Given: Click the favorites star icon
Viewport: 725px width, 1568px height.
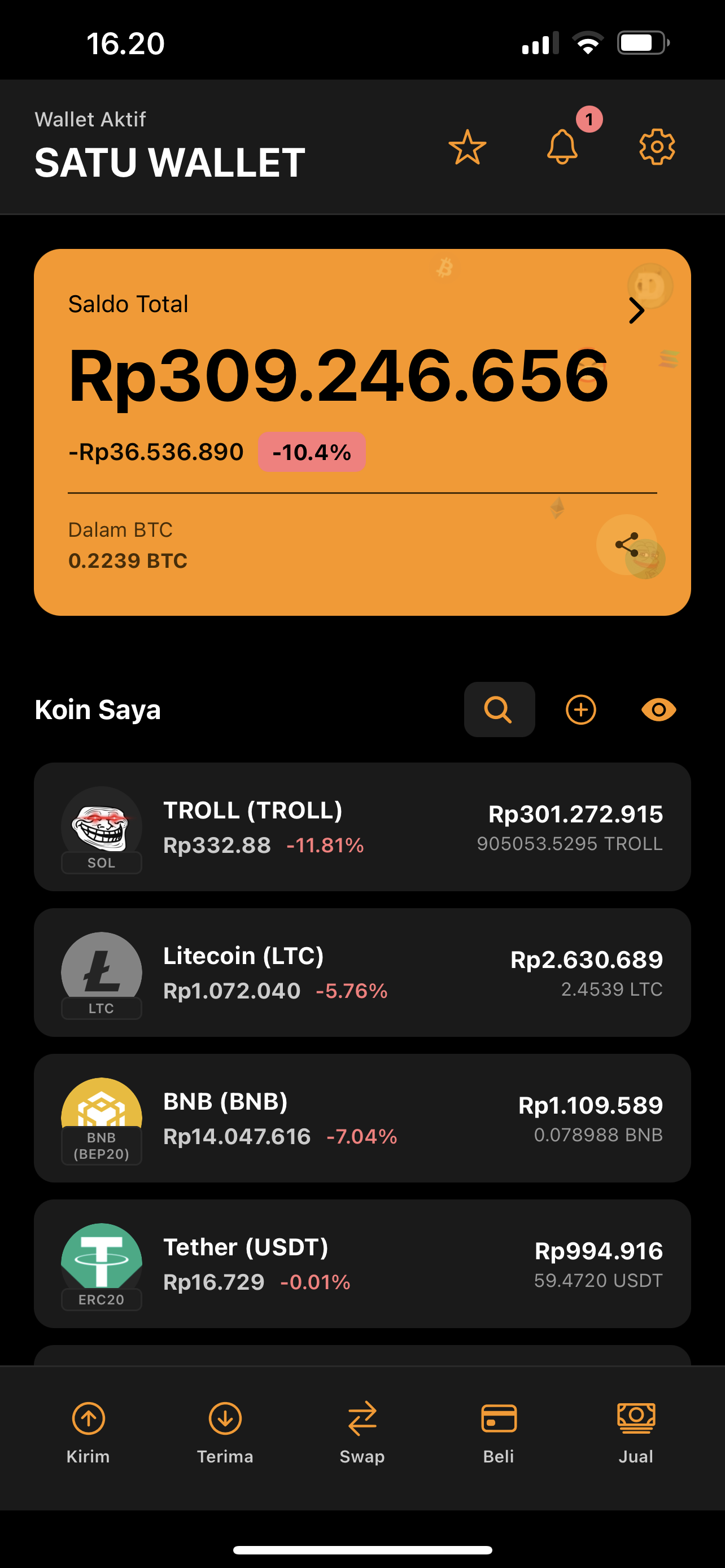Looking at the screenshot, I should [x=468, y=147].
